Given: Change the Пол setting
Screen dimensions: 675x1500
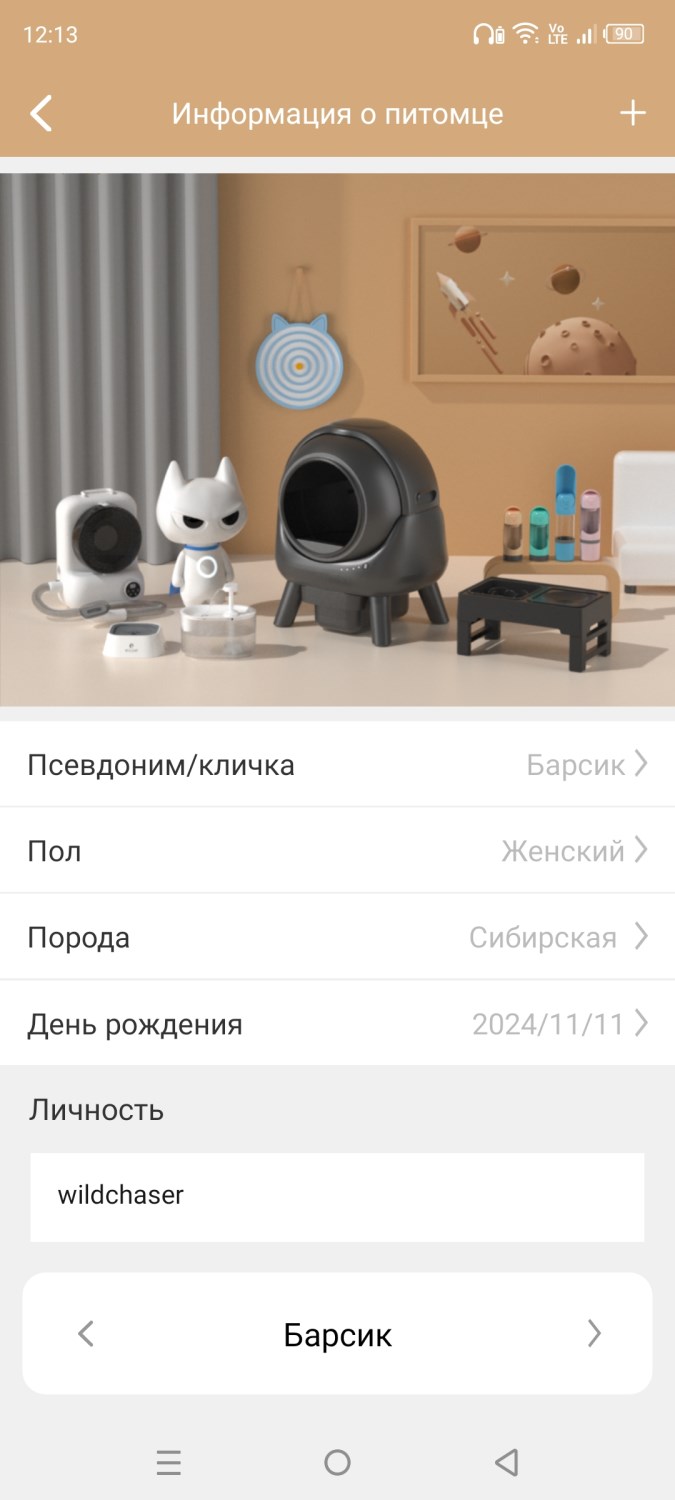Looking at the screenshot, I should coord(337,851).
